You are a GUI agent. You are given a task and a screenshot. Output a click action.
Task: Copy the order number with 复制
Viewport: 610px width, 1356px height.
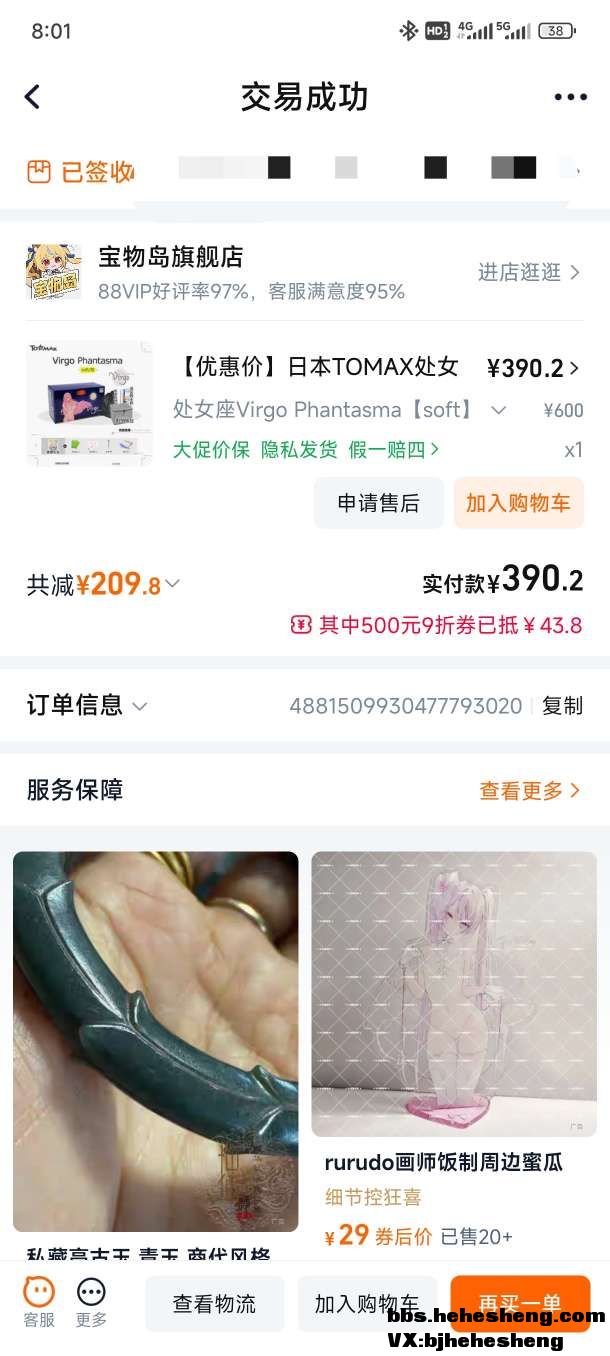[562, 706]
